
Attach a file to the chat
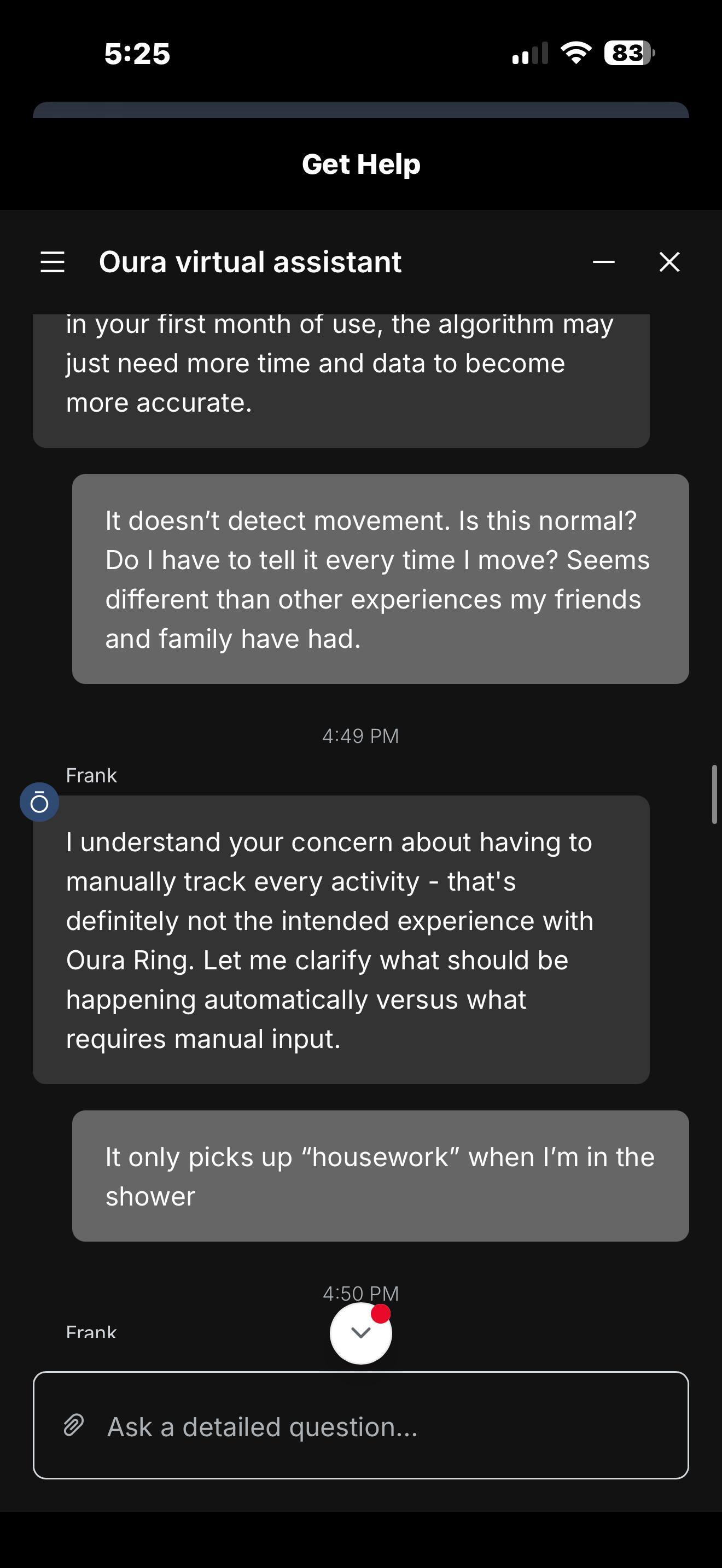point(74,1425)
